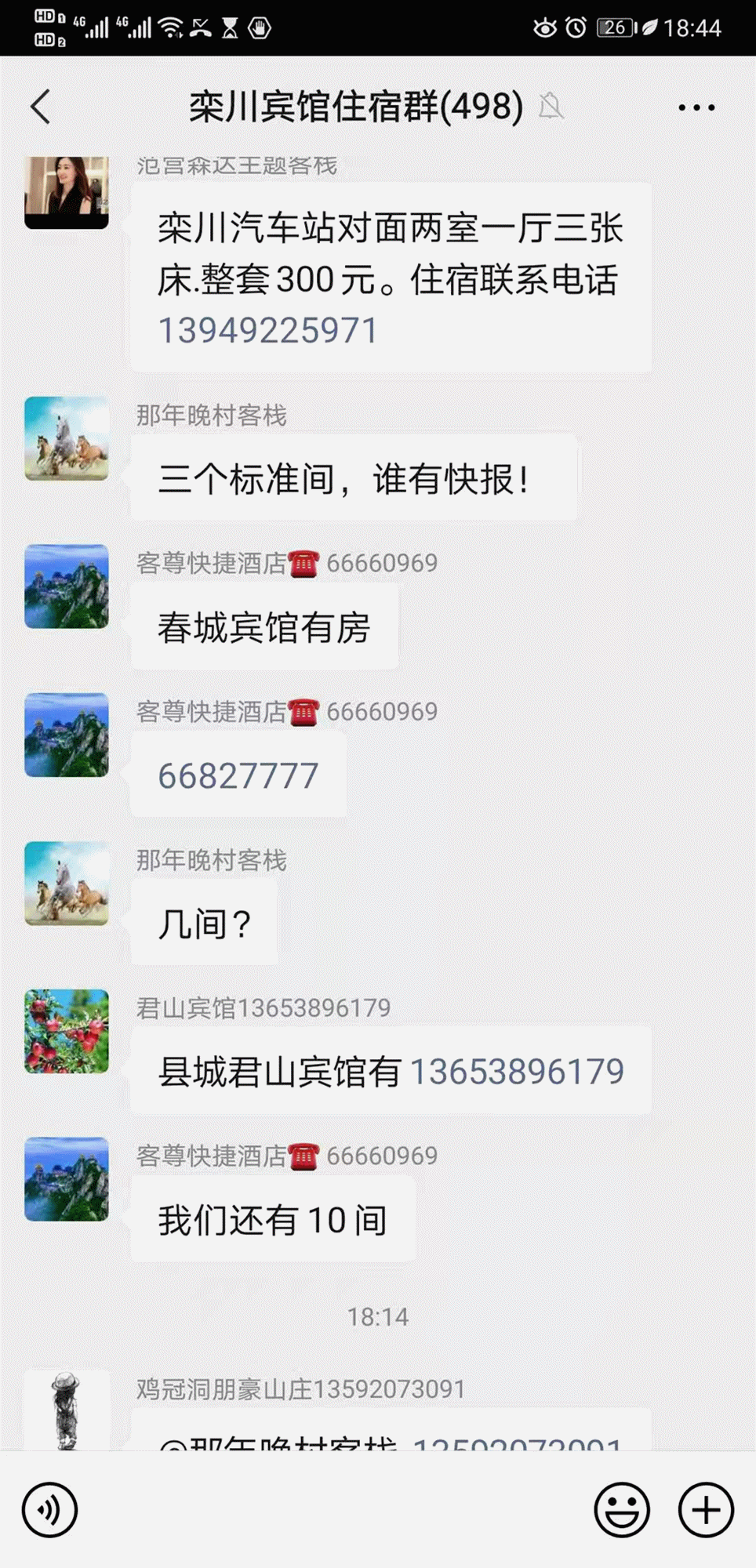Go back from the group chat
756x1568 pixels.
(41, 107)
